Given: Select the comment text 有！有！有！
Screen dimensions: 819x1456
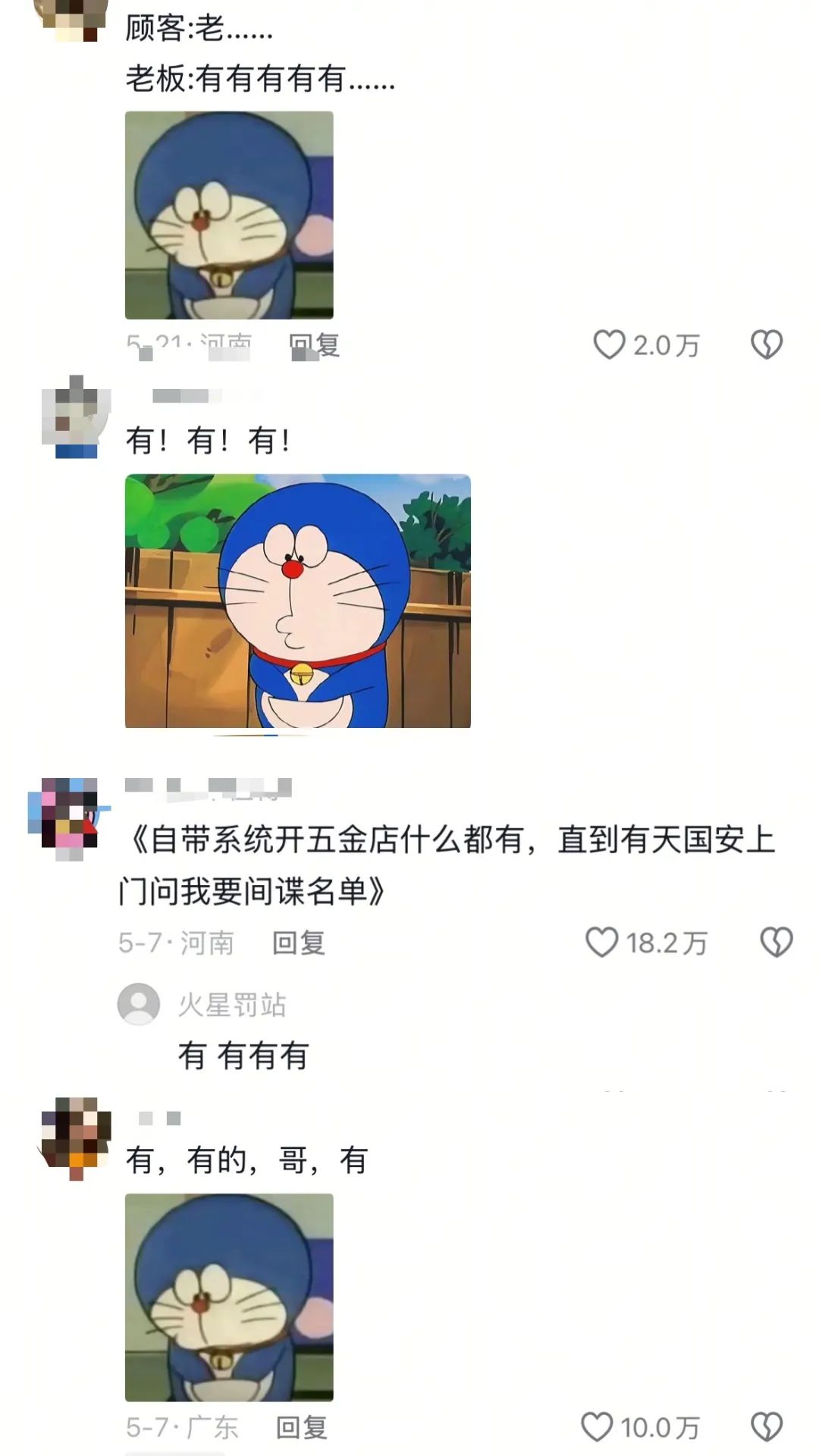Looking at the screenshot, I should 209,438.
